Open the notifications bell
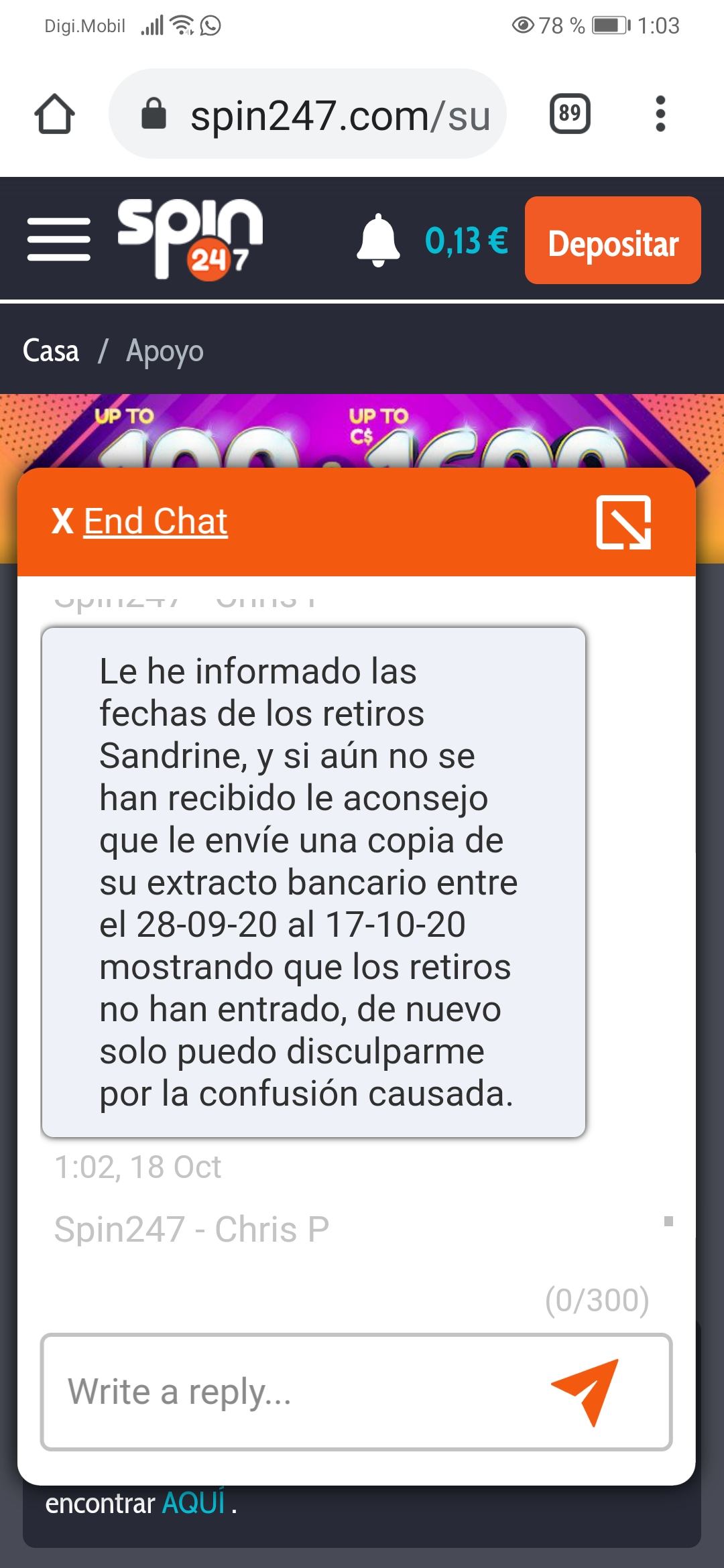This screenshot has width=724, height=1568. click(378, 241)
